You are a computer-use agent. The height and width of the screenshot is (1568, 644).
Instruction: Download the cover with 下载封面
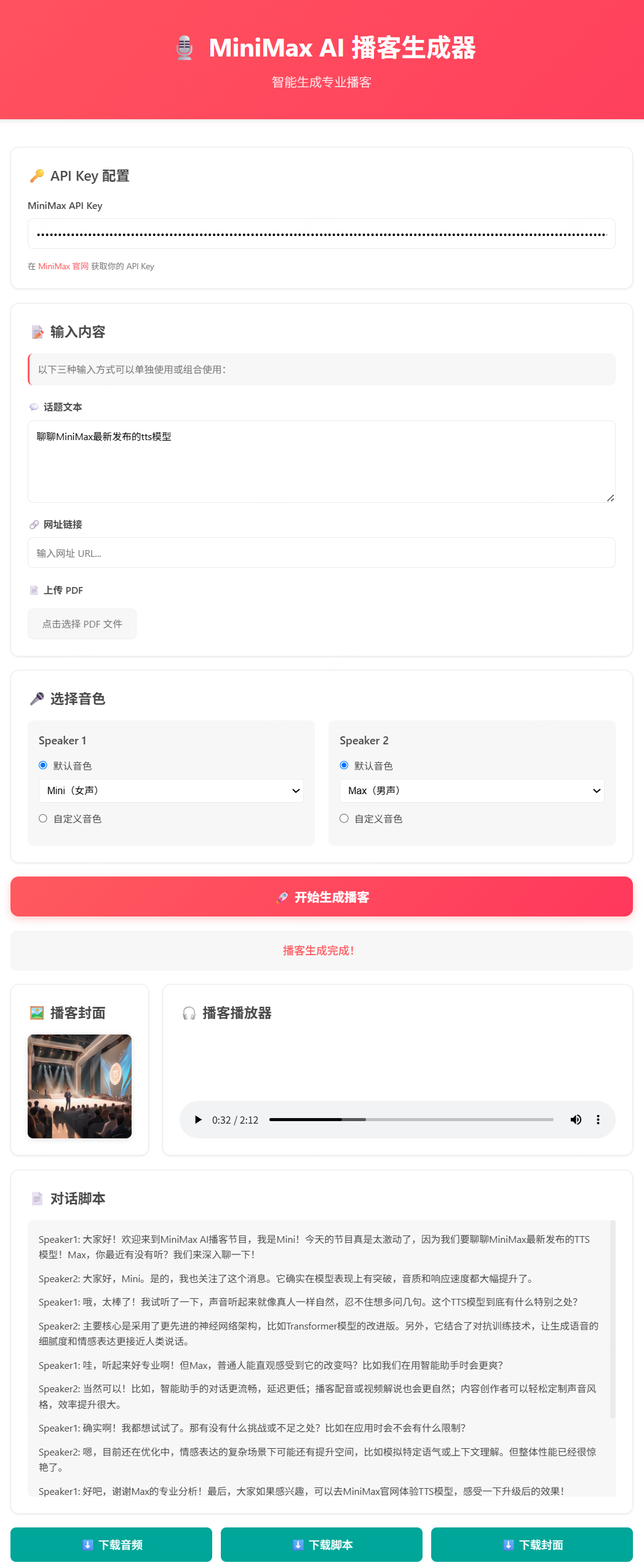[x=531, y=1544]
